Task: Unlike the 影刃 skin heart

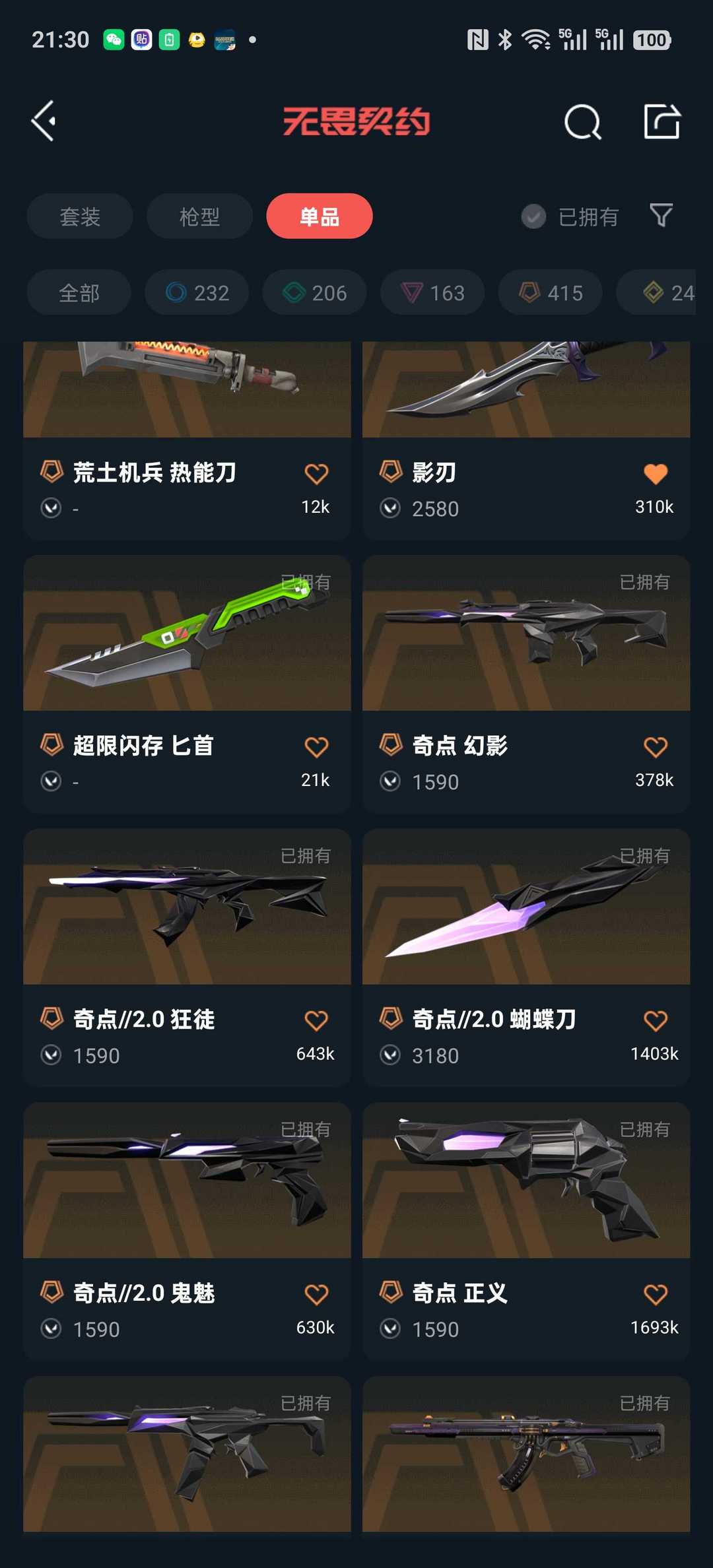Action: click(x=655, y=474)
